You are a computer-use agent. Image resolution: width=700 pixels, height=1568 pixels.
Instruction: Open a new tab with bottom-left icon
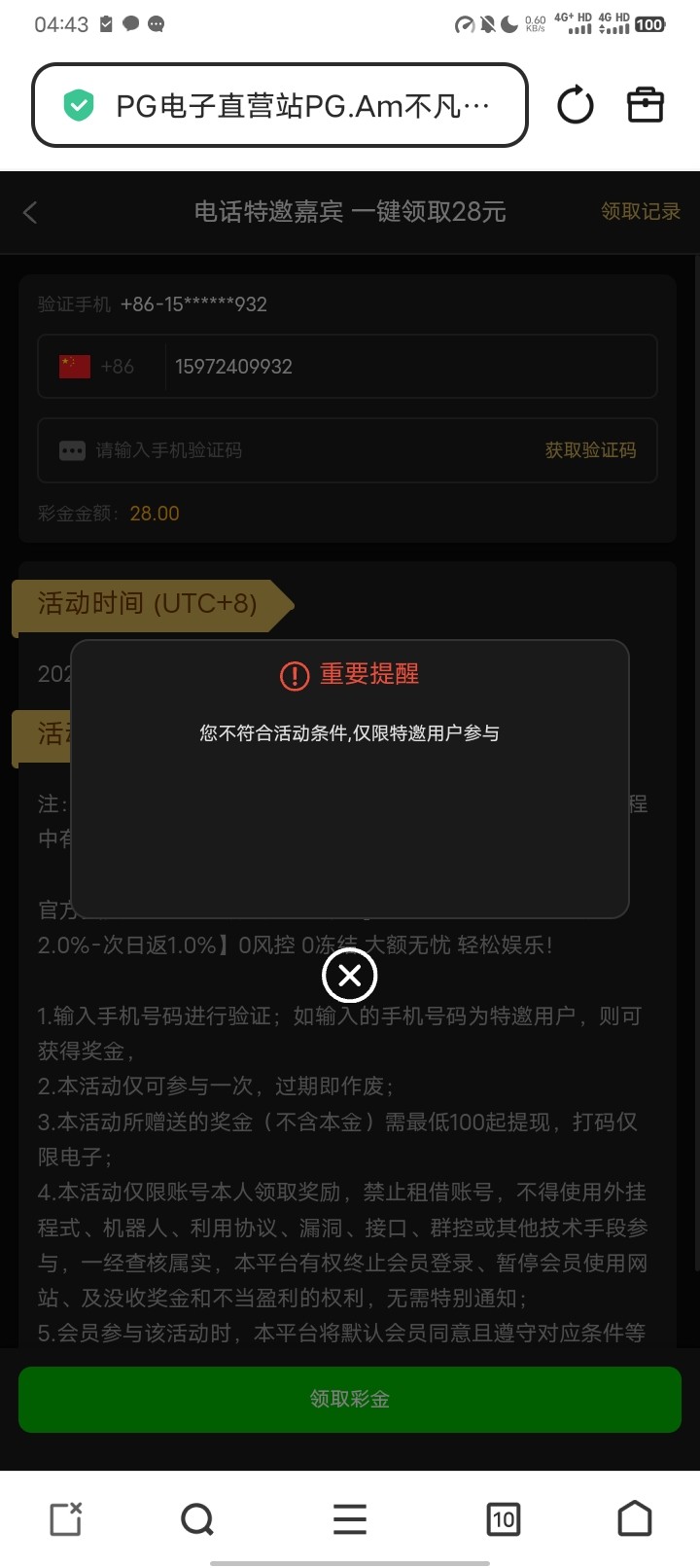(x=64, y=1518)
